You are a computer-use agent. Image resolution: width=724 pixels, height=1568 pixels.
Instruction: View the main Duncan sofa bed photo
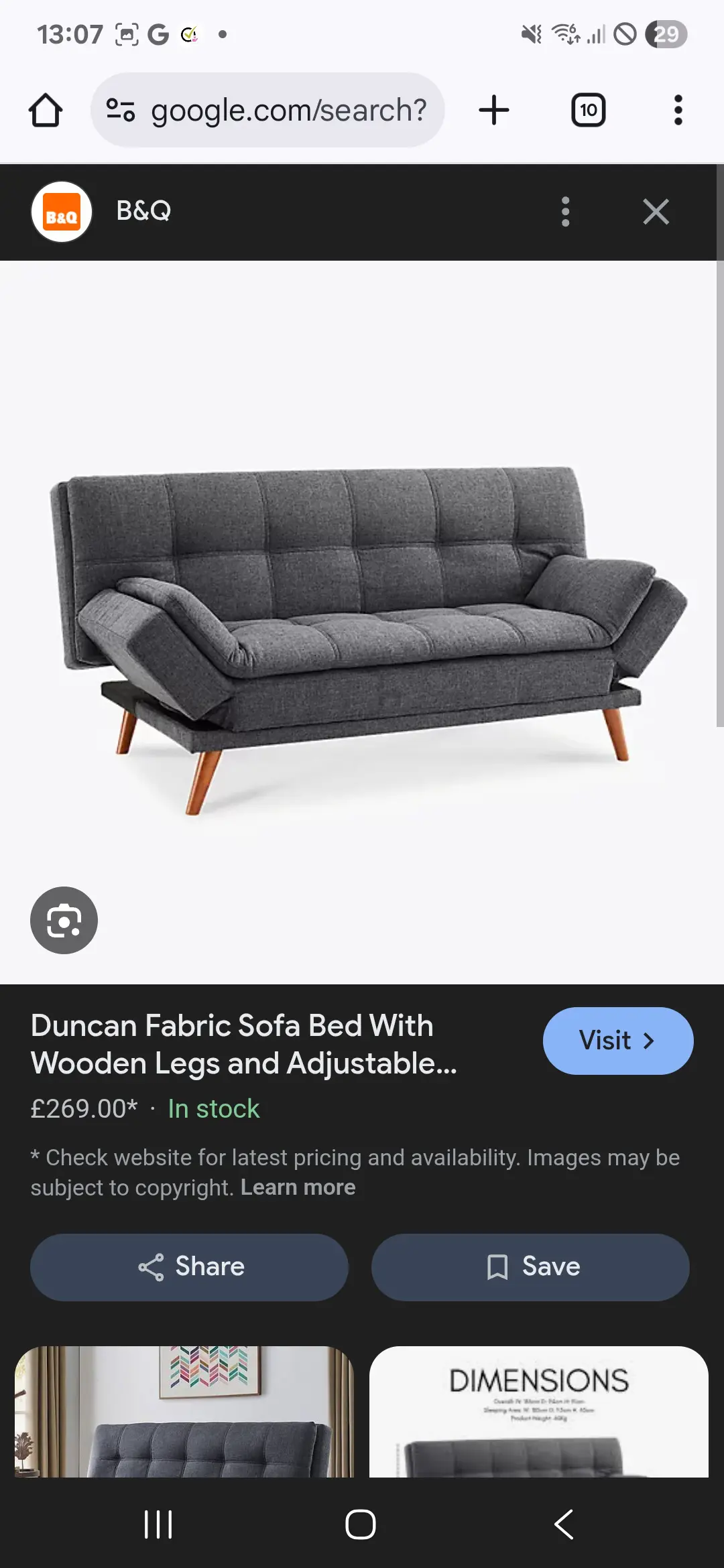click(362, 623)
